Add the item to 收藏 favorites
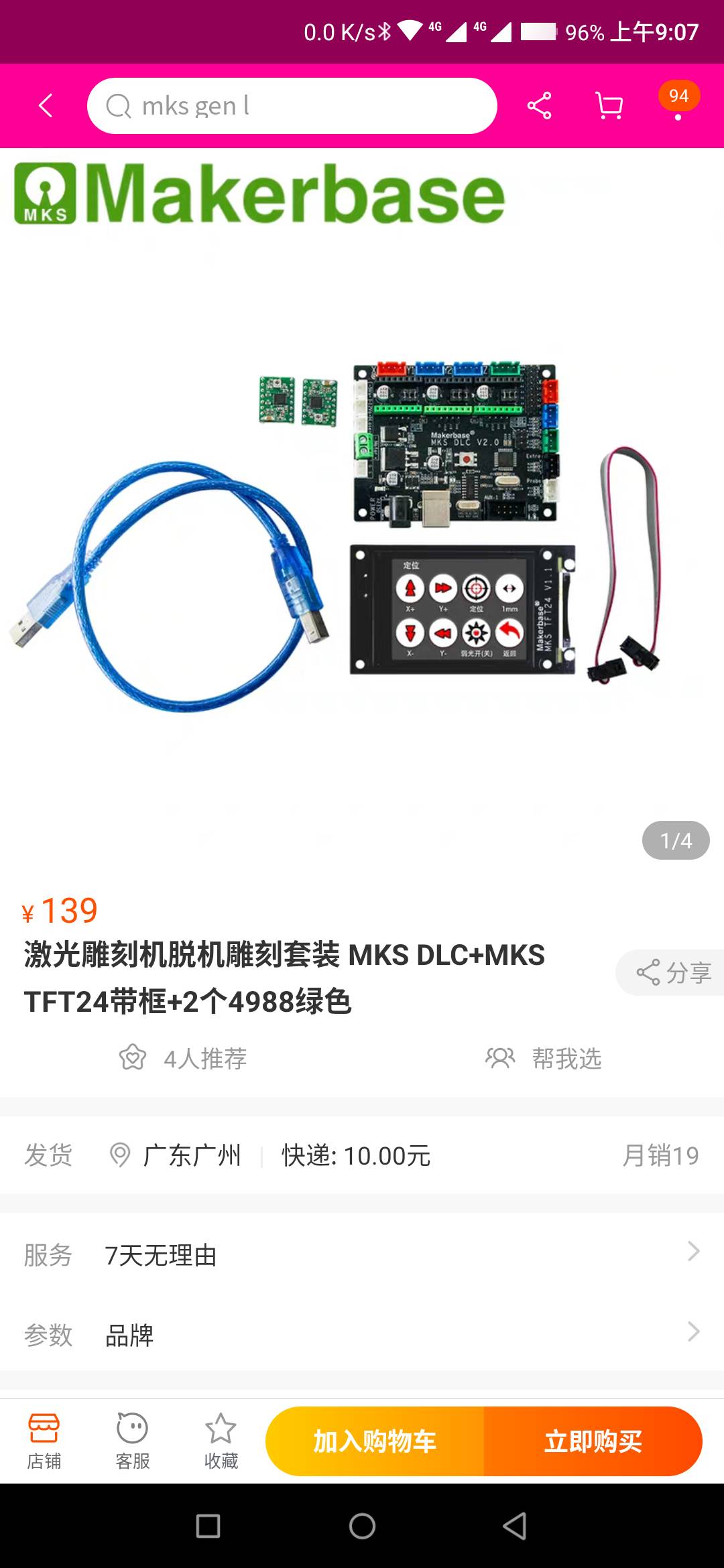 pyautogui.click(x=221, y=1441)
